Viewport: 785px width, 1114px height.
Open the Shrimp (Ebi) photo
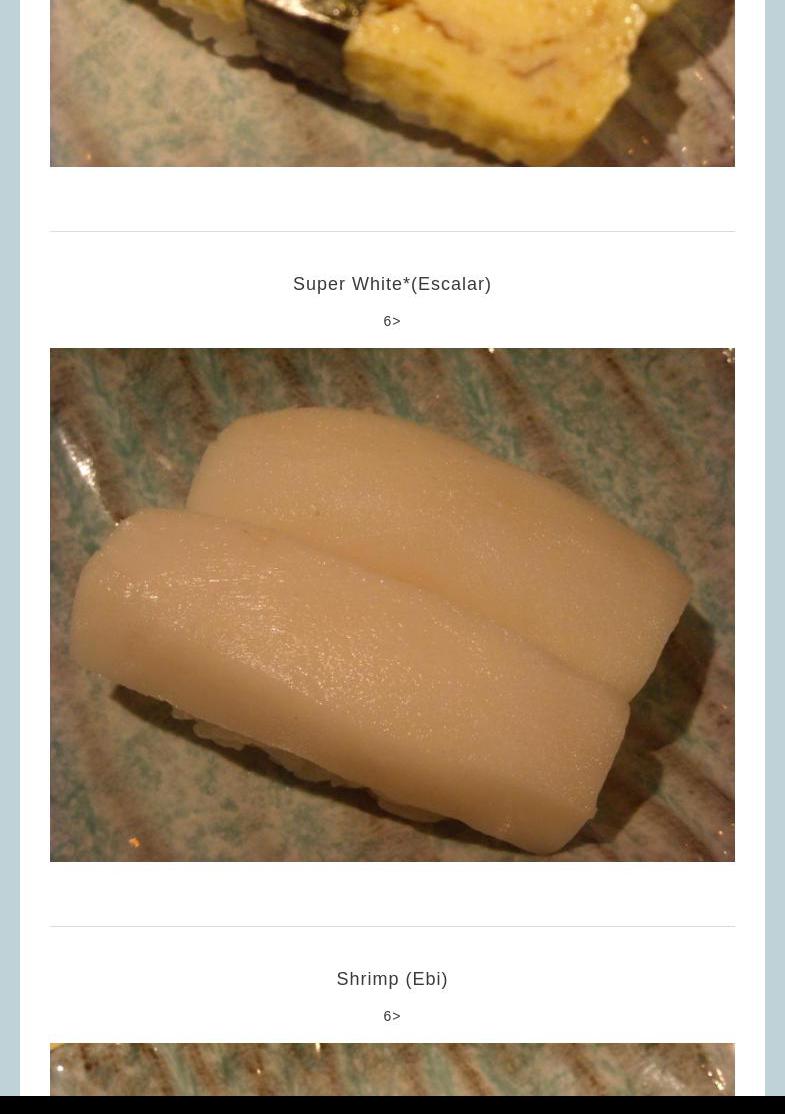(392, 1068)
